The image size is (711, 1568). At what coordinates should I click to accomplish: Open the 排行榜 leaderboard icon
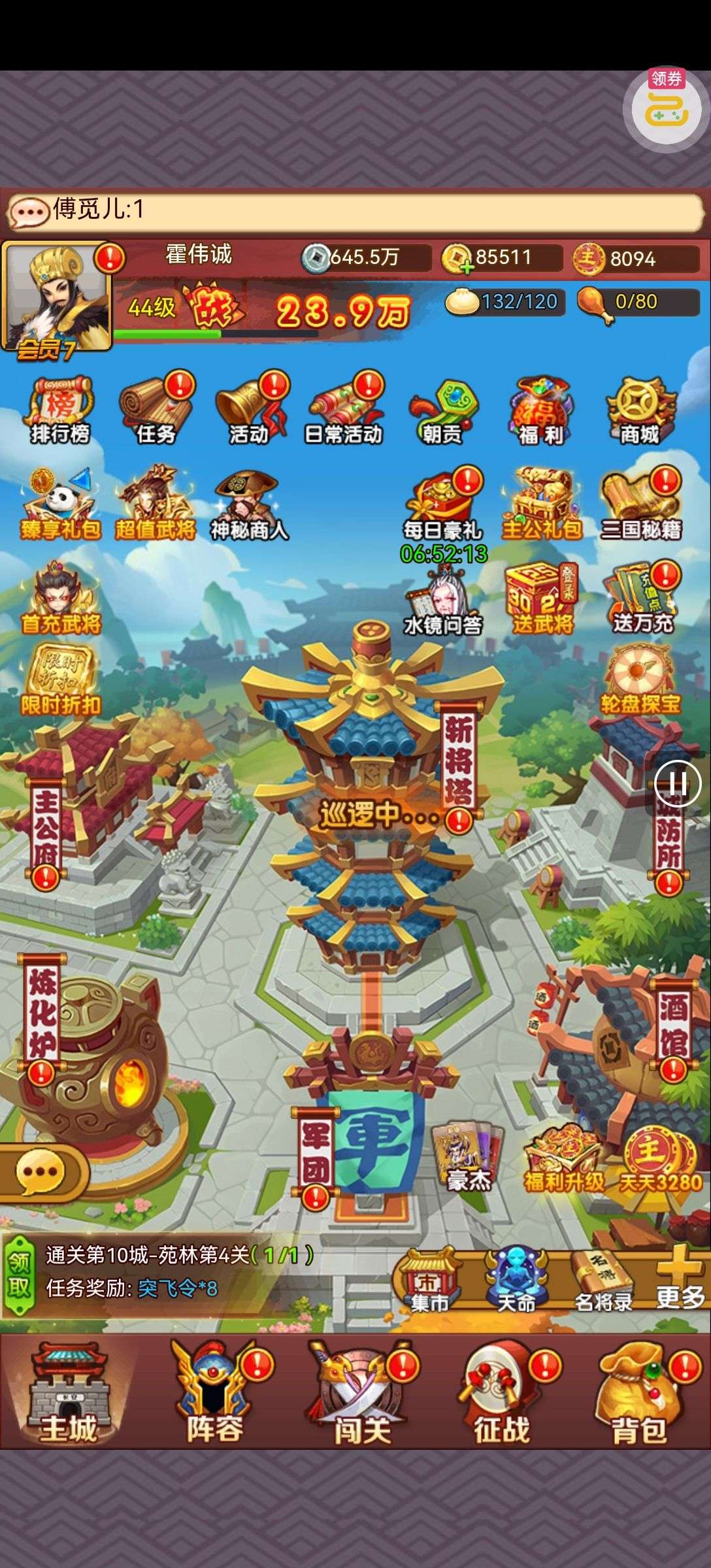pyautogui.click(x=59, y=410)
